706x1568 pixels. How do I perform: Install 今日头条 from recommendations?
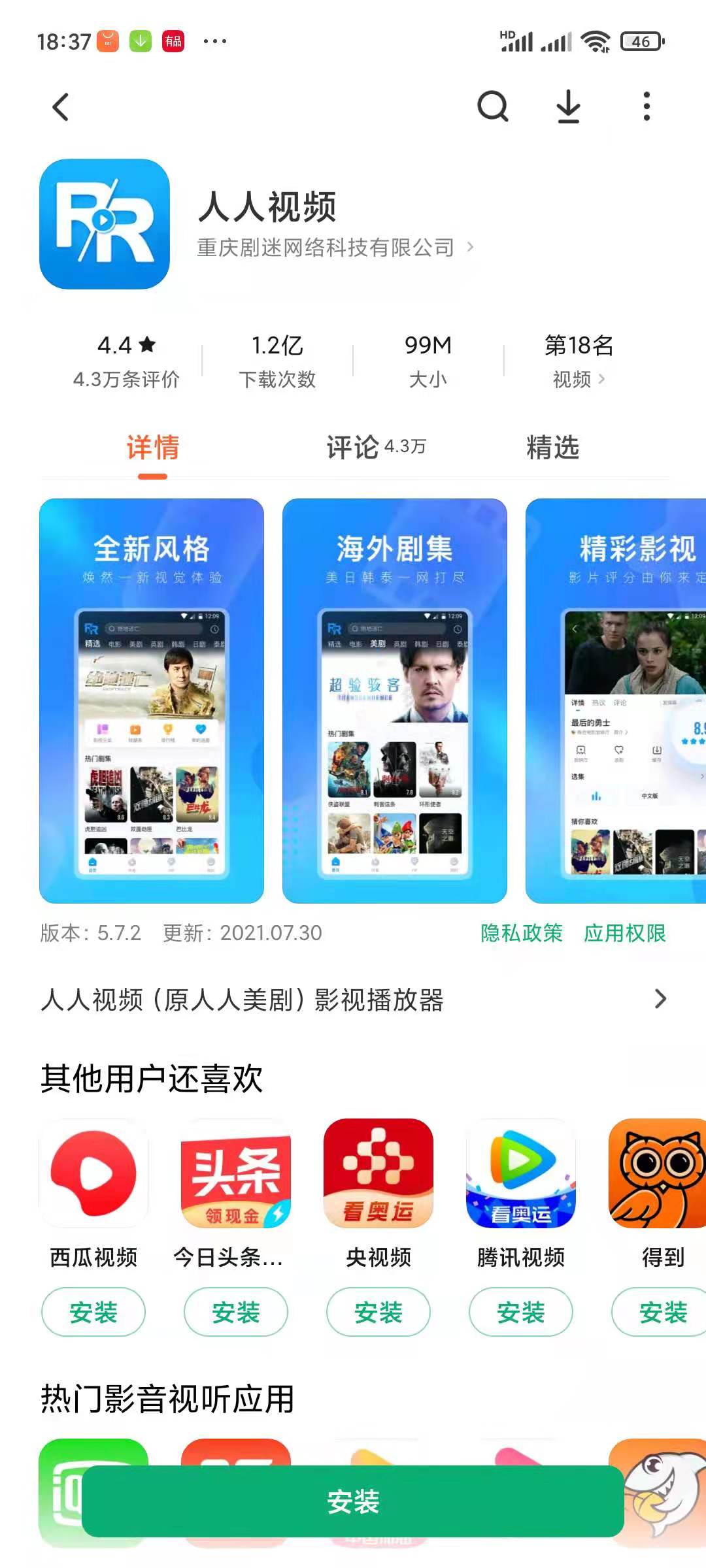(236, 1312)
